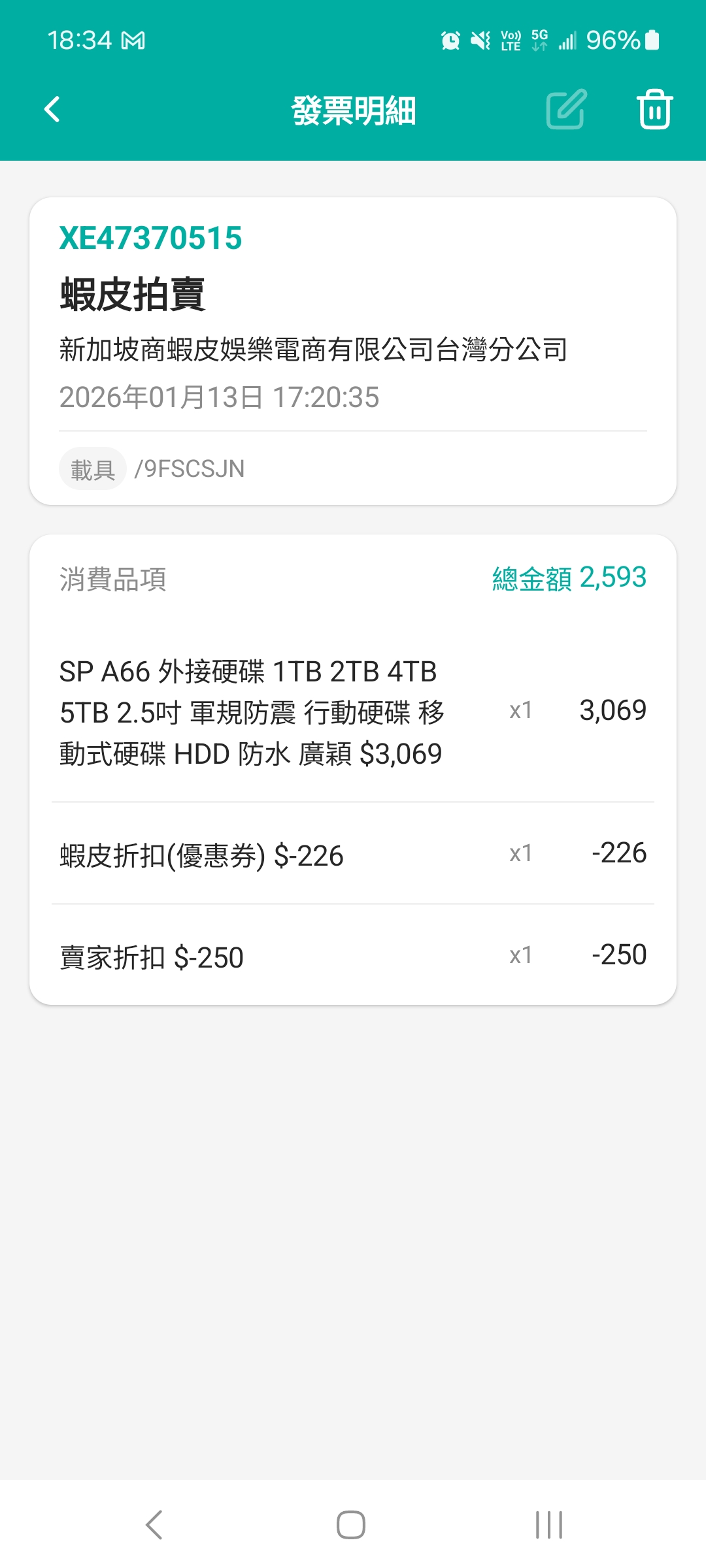Delete this invoice using the trash icon
Image resolution: width=706 pixels, height=1568 pixels.
coord(654,109)
